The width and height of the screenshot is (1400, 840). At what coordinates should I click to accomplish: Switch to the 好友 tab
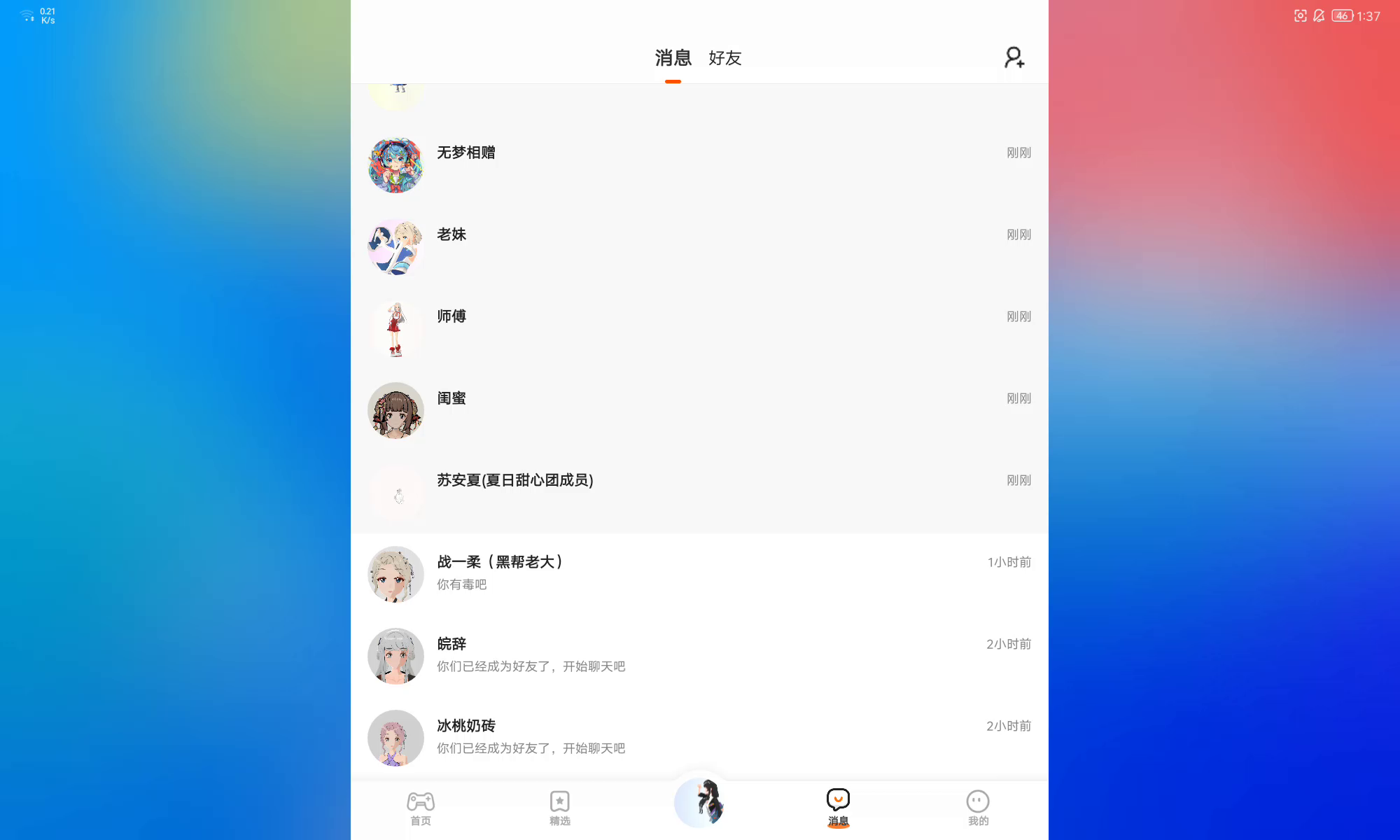coord(724,58)
